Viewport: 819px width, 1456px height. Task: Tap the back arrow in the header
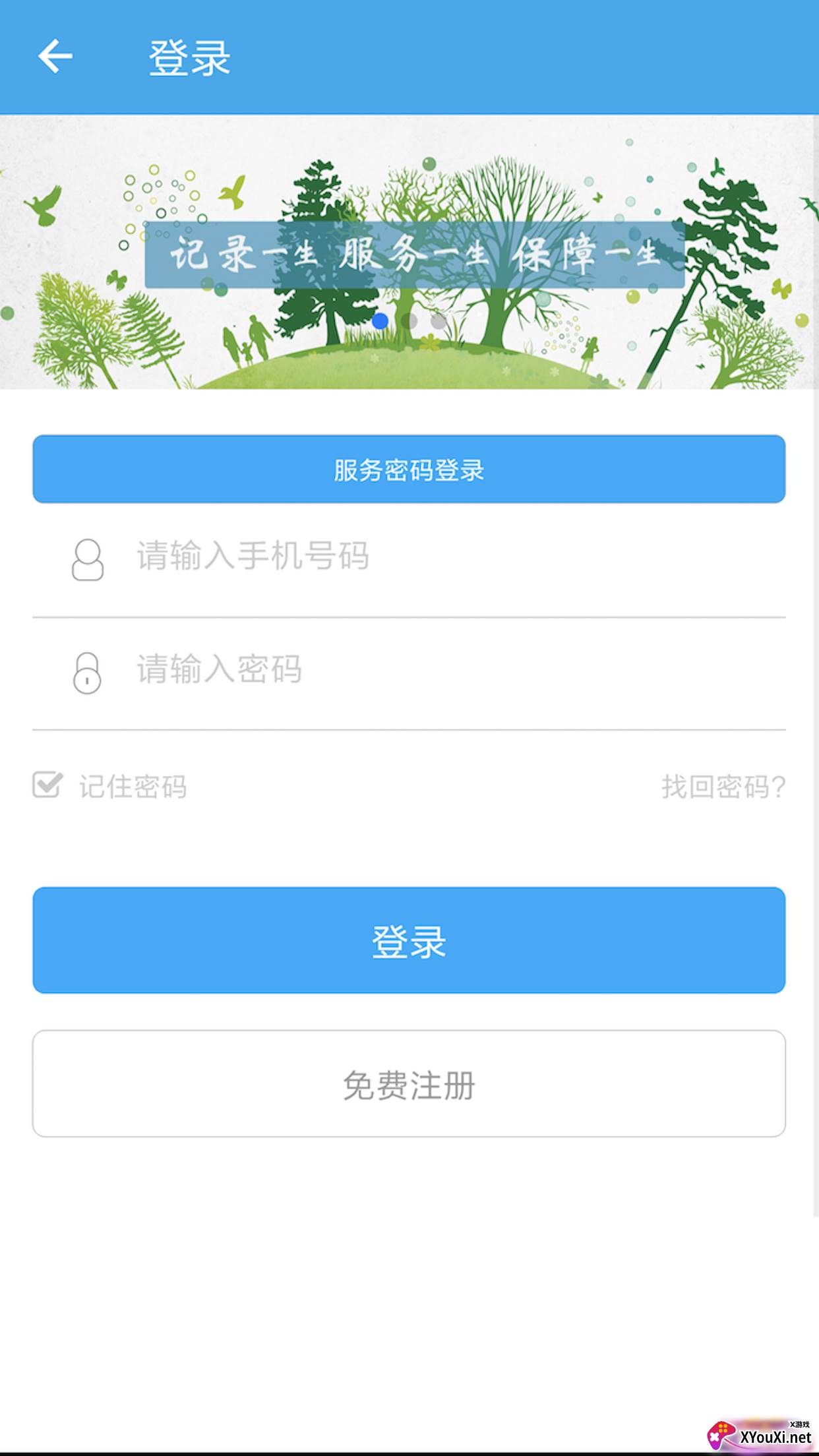pyautogui.click(x=55, y=55)
